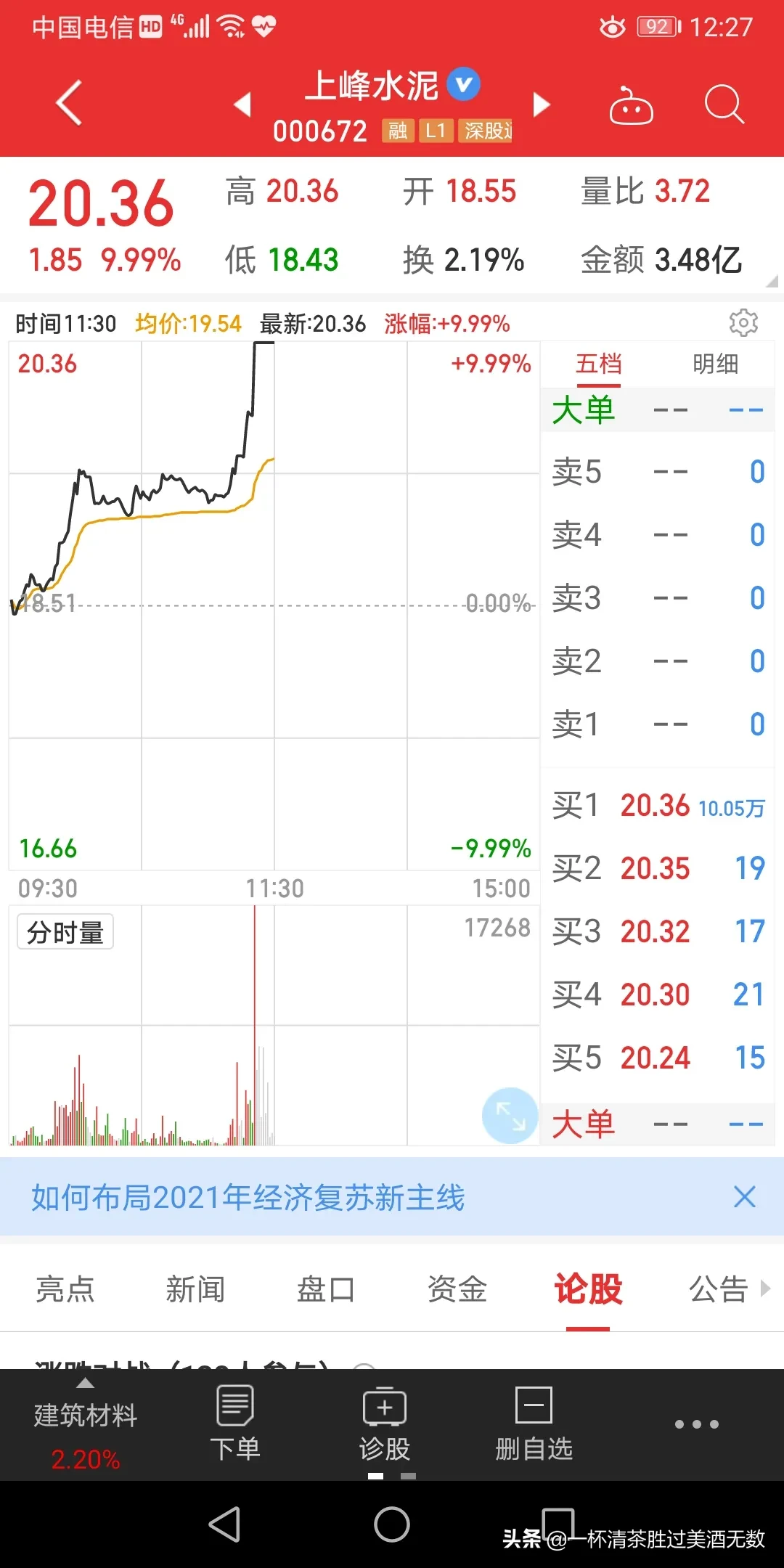Switch to the 新闻 tab
Image resolution: width=784 pixels, height=1568 pixels.
[195, 1289]
